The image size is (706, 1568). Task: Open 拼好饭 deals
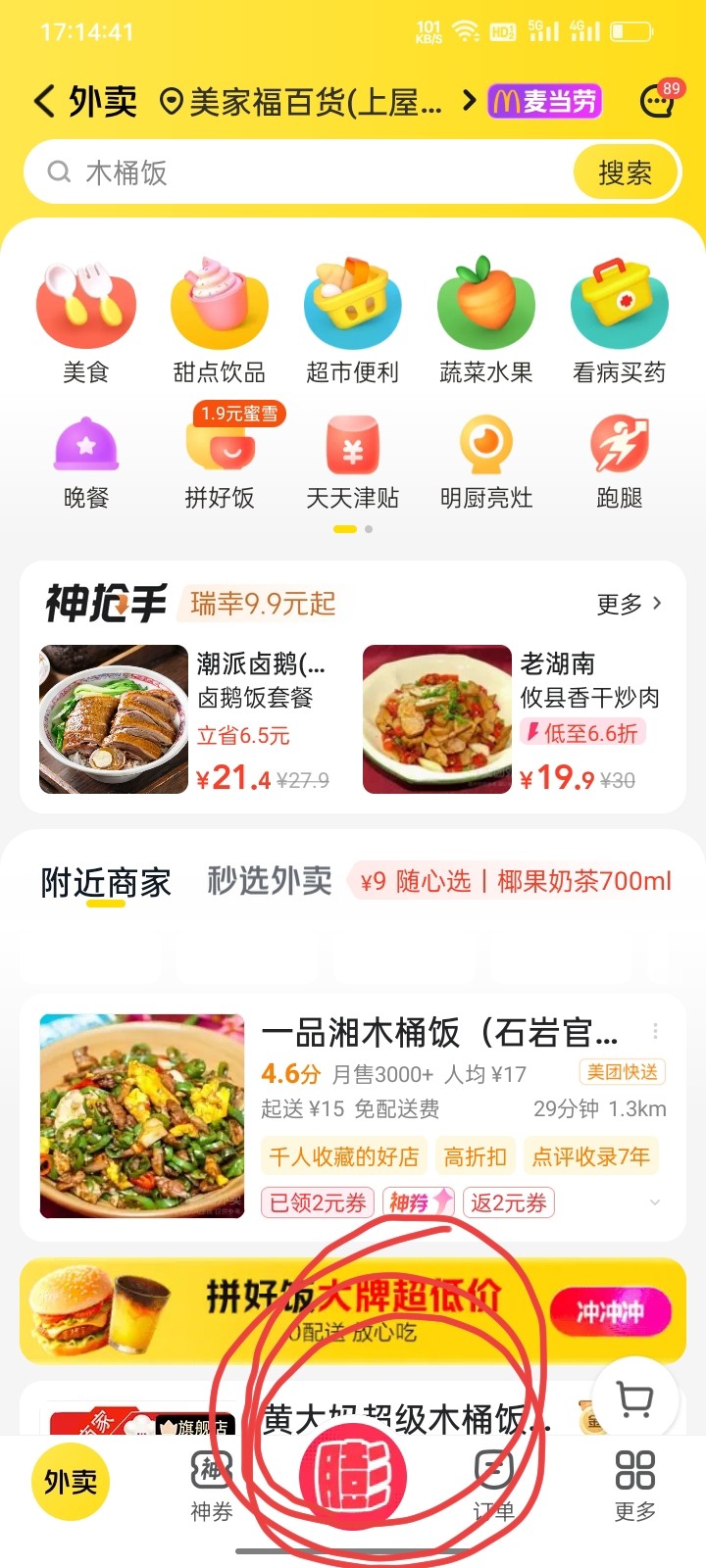point(220,461)
